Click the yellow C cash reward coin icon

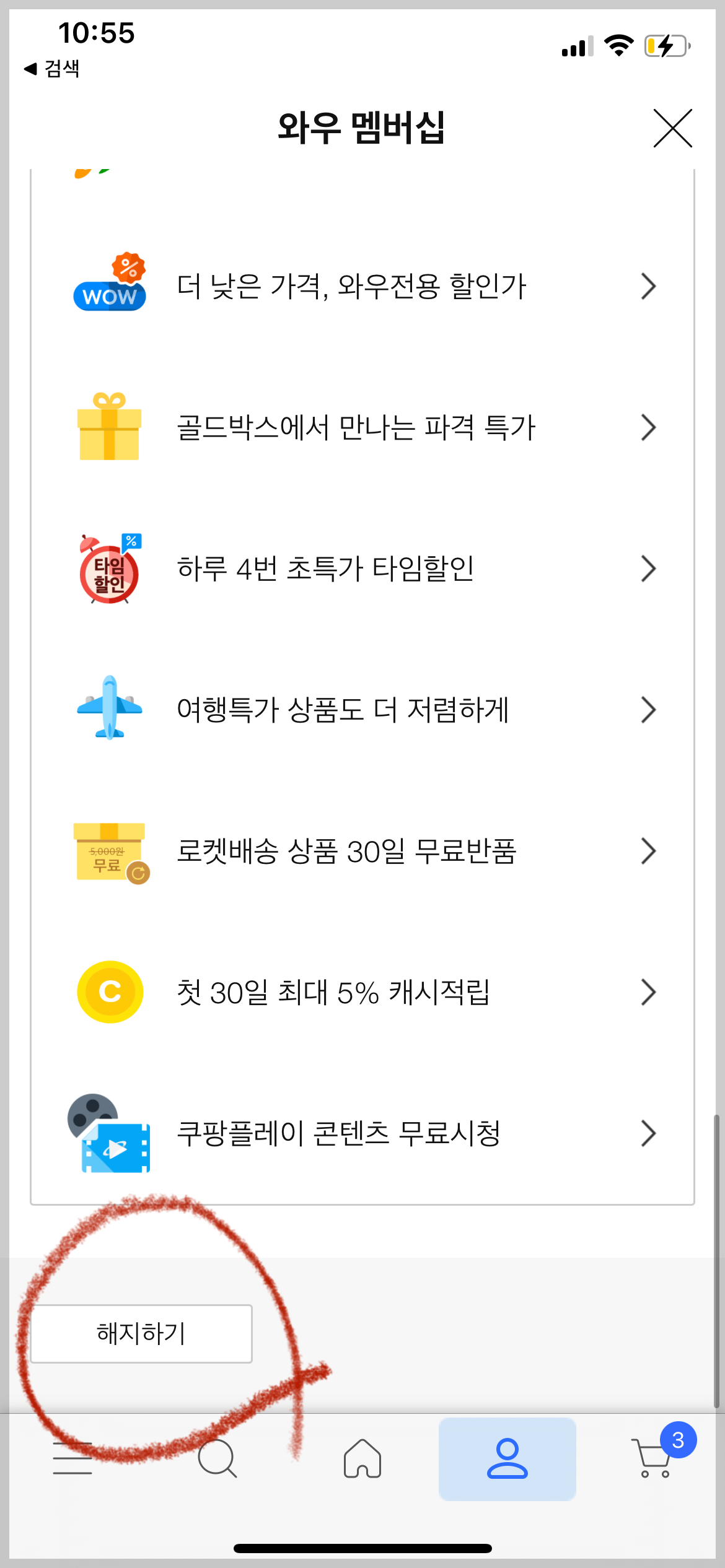click(109, 991)
